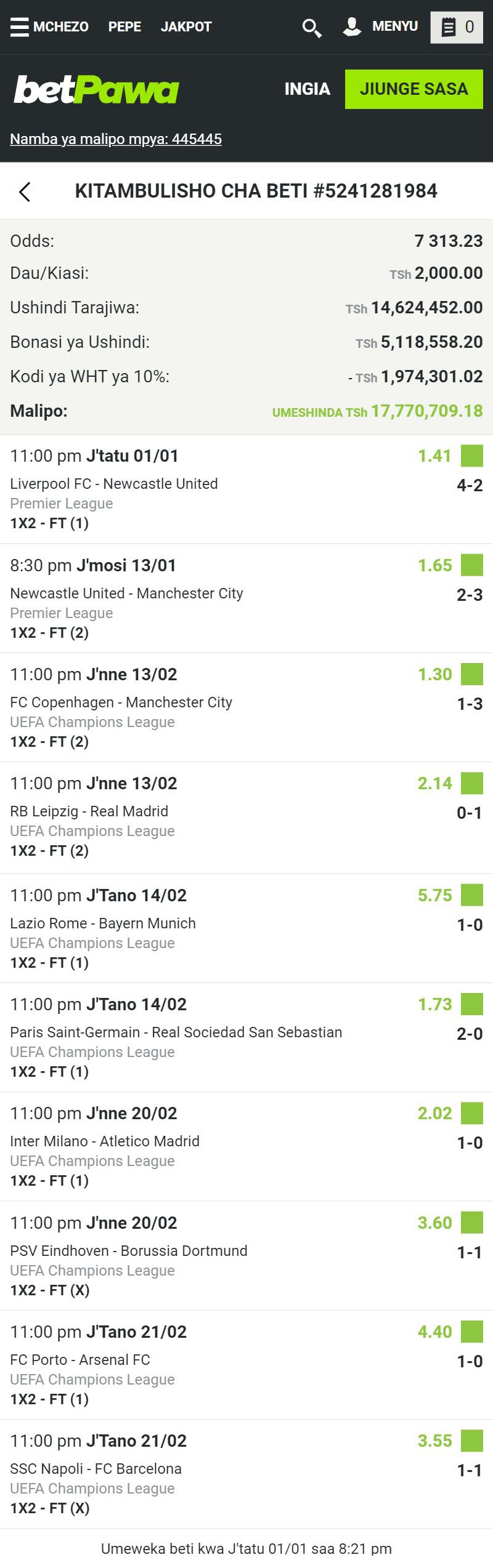The height and width of the screenshot is (1568, 493).
Task: Tap the search magnifier icon
Action: point(311,28)
